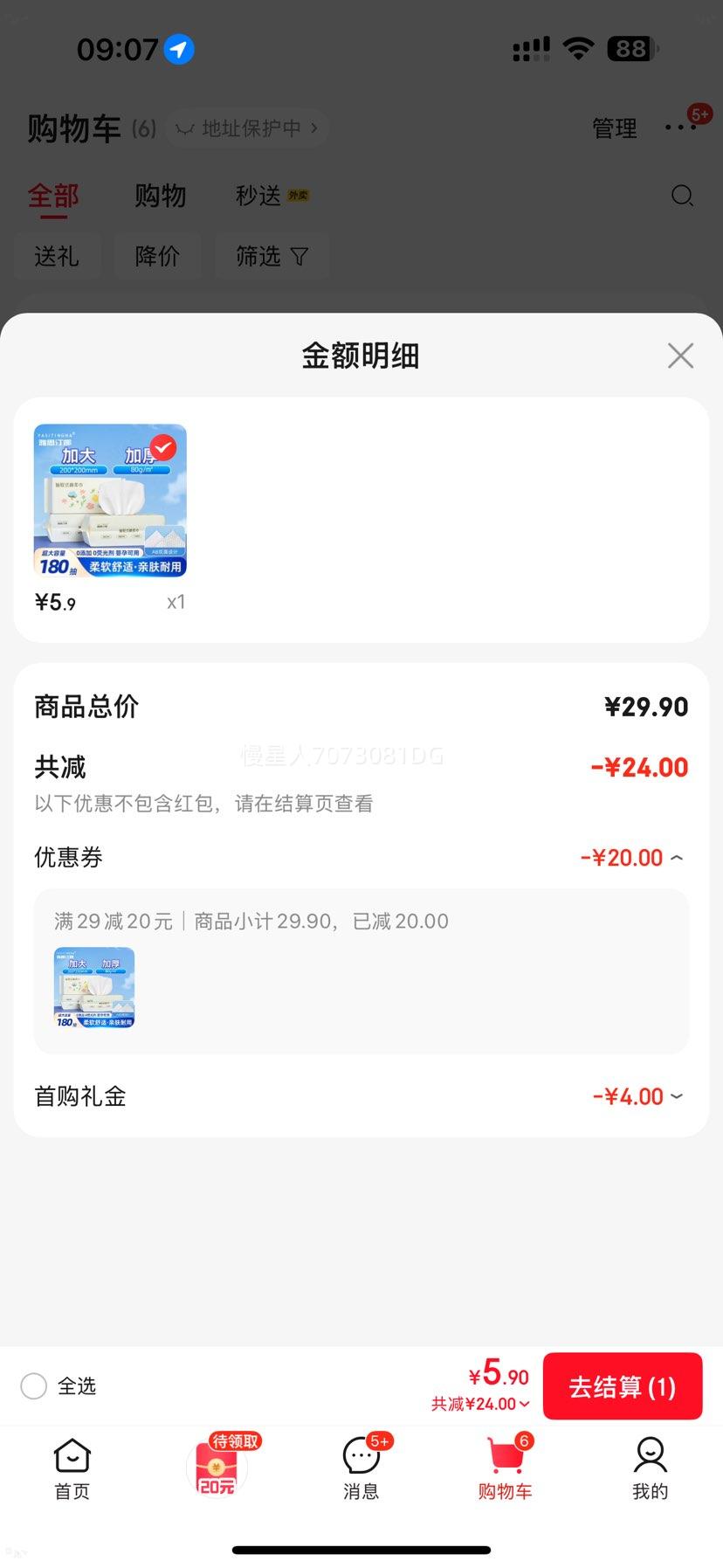This screenshot has width=723, height=1568.
Task: Open the search magnifier icon
Action: [682, 196]
